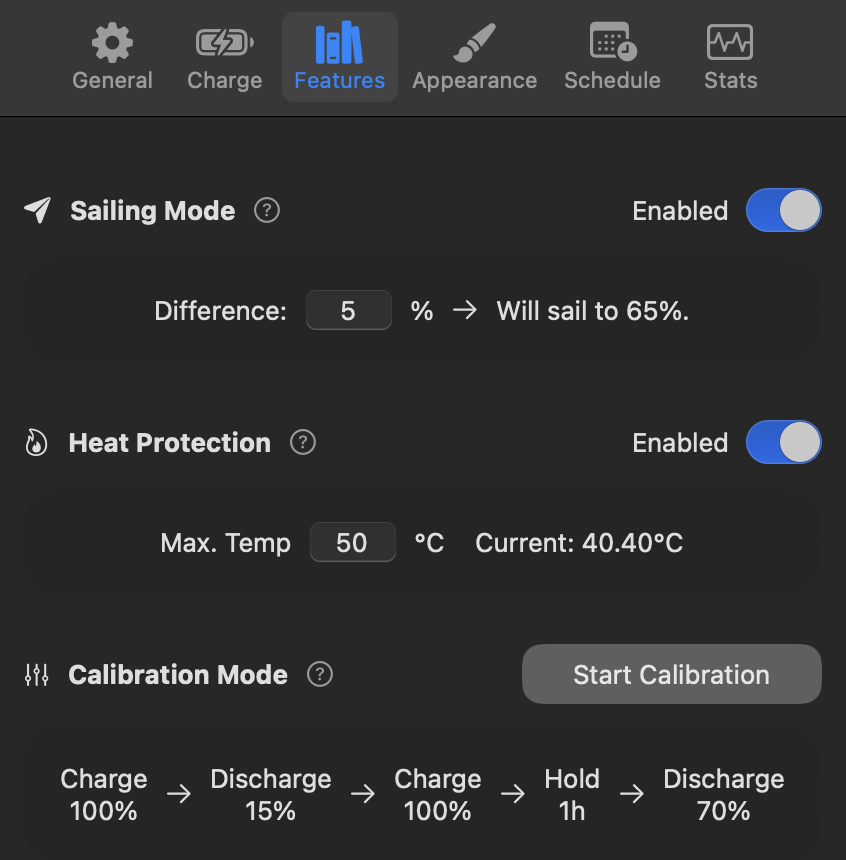The height and width of the screenshot is (860, 846).
Task: Disable the Sailing Mode toggle
Action: 783,211
